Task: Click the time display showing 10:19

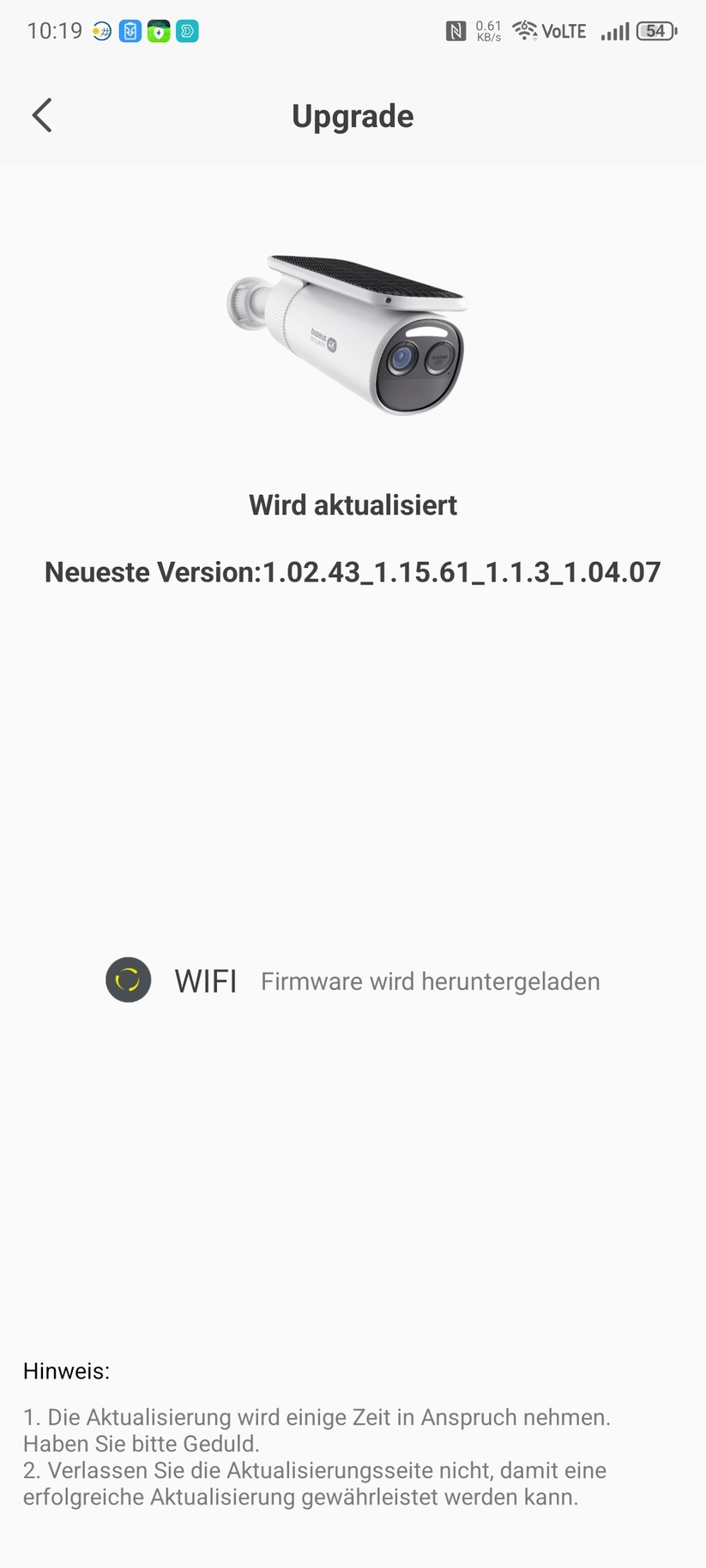Action: click(x=53, y=29)
